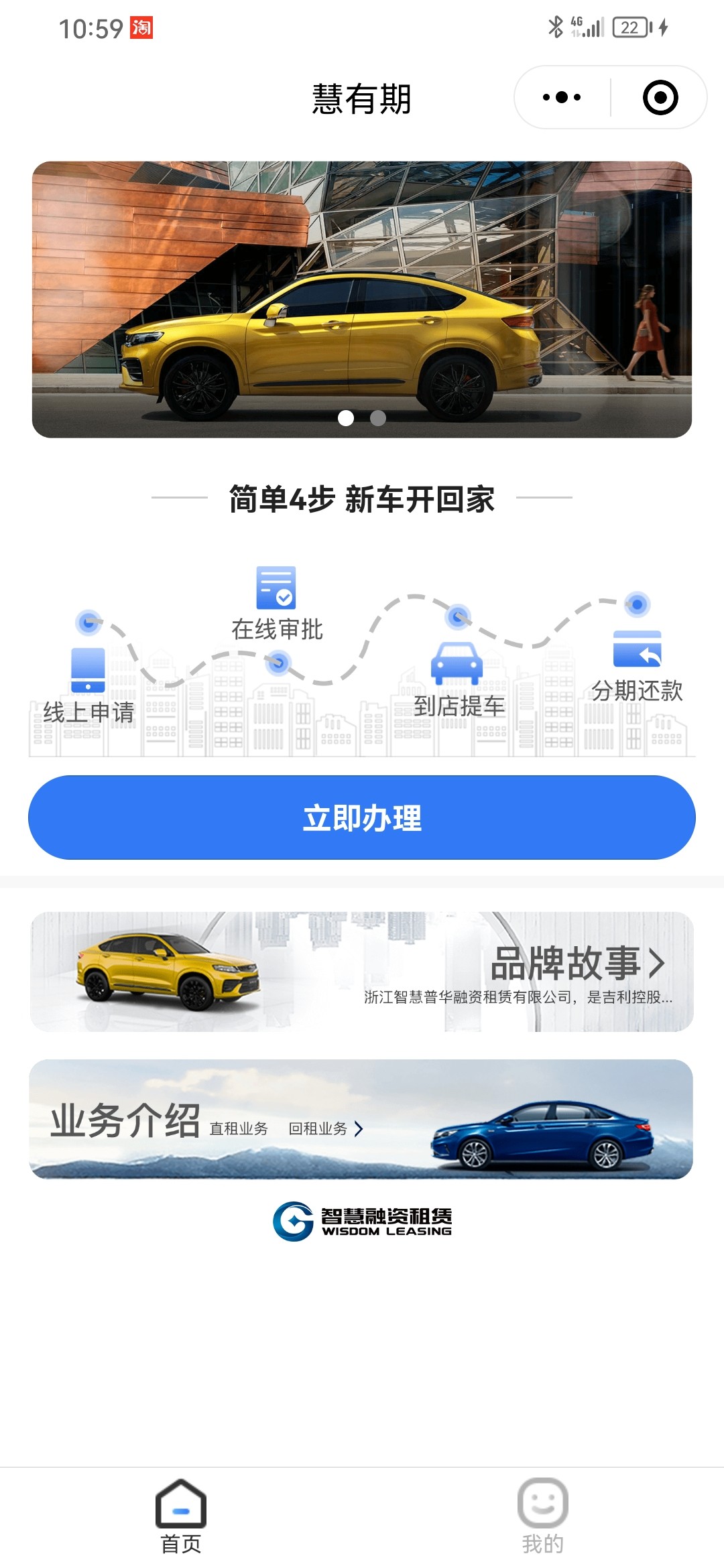724x1568 pixels.
Task: Open the yellow car carousel banner
Action: click(x=362, y=300)
